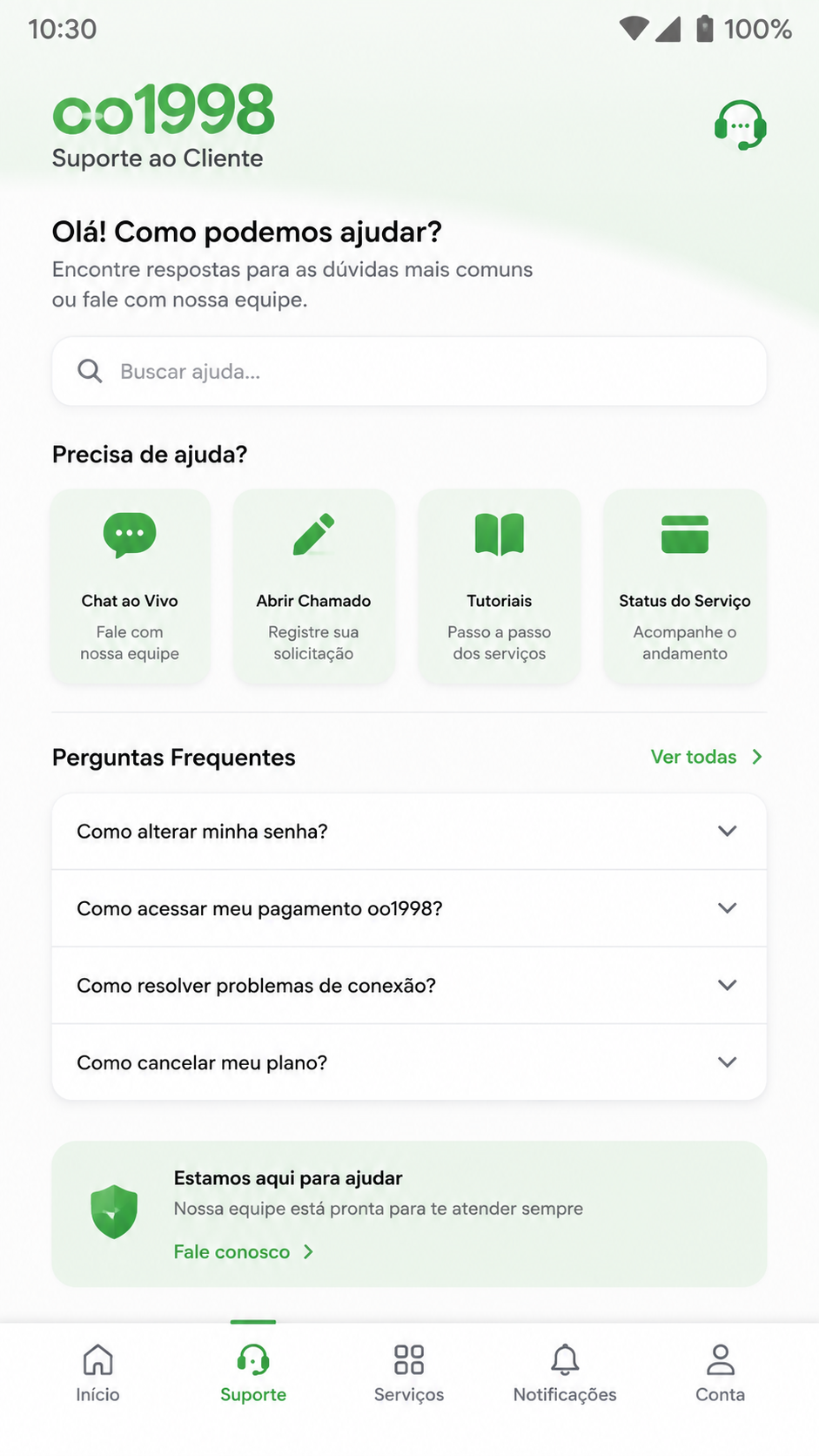
Task: Expand Como cancelar meu plano question
Action: [x=409, y=1062]
